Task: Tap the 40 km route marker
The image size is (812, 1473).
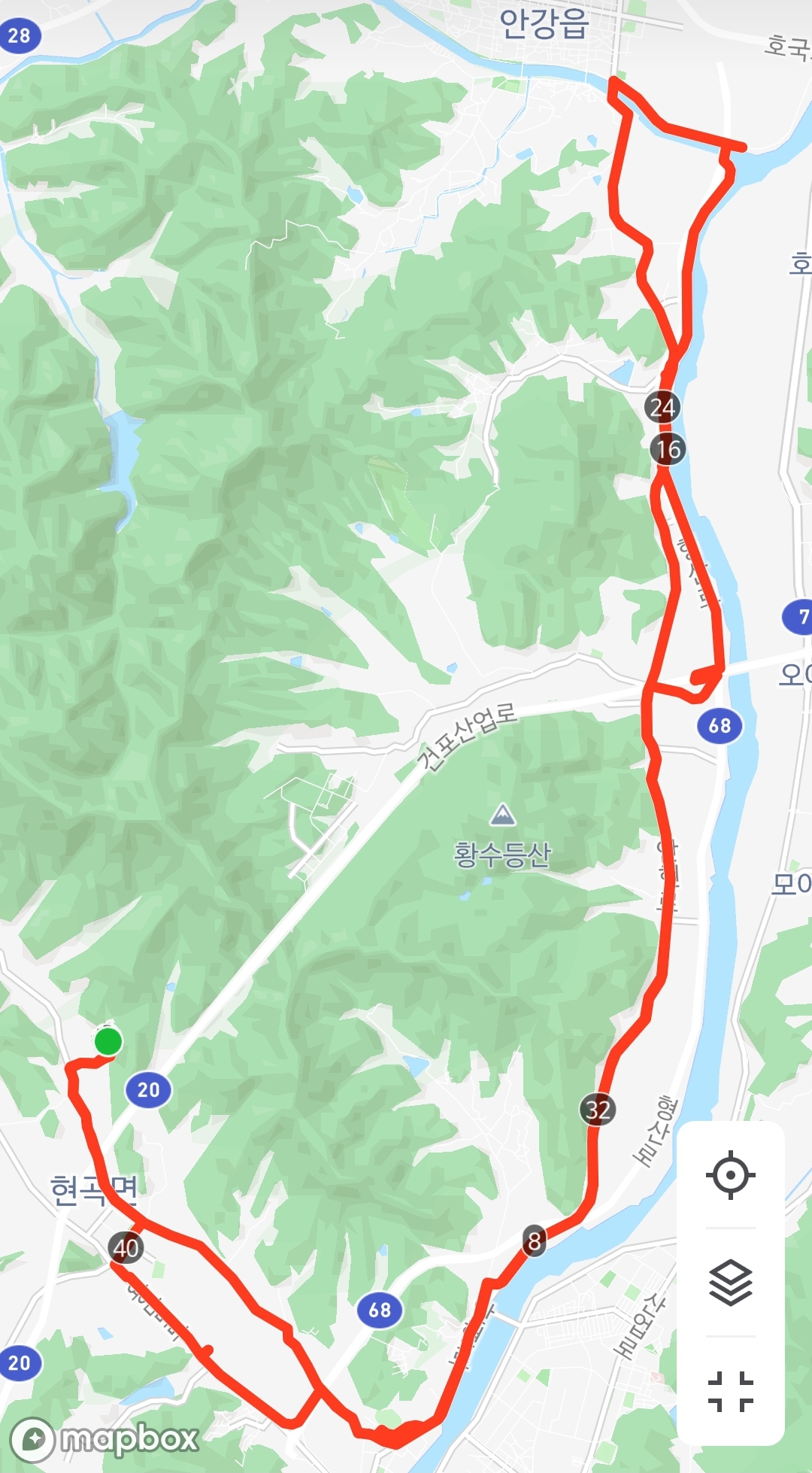Action: 126,1248
